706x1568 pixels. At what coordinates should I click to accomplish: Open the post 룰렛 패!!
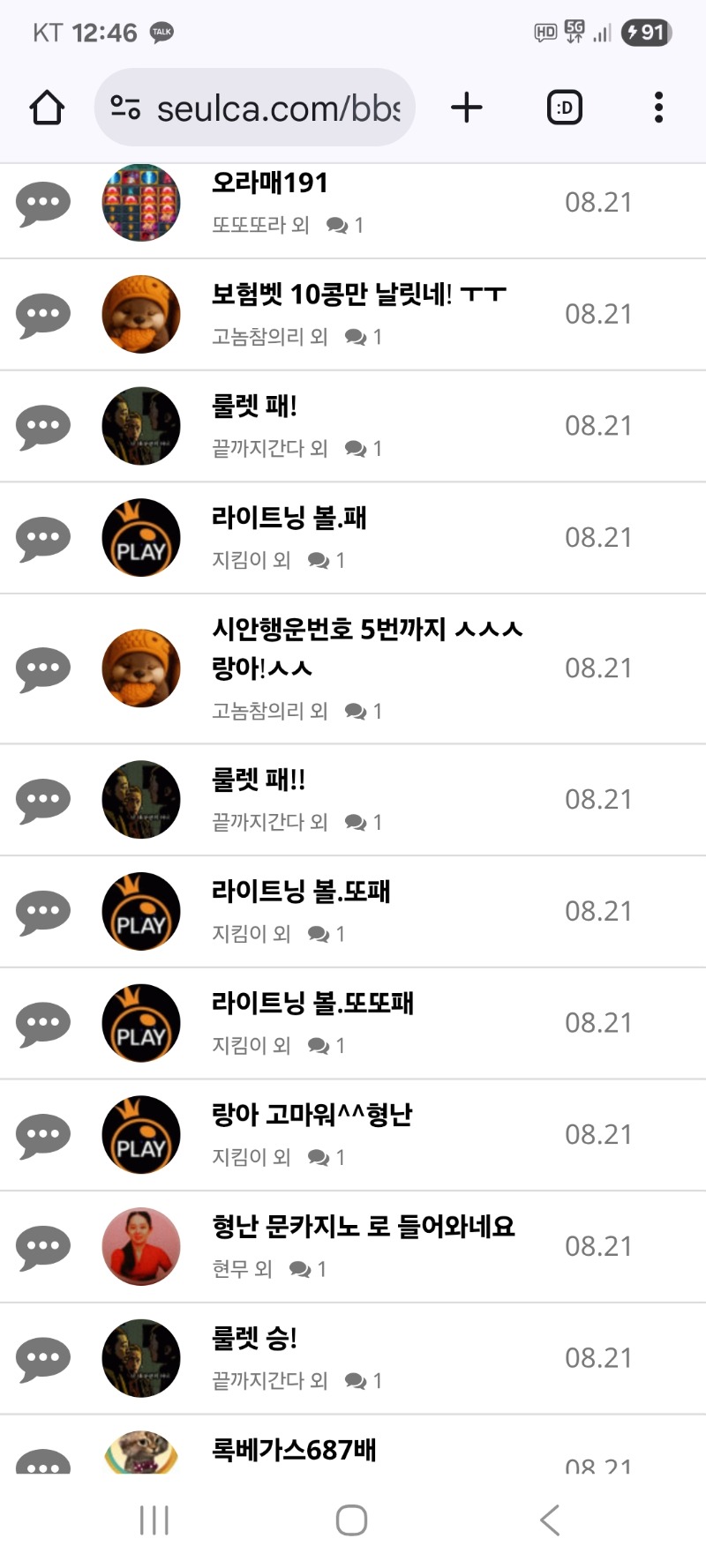tap(259, 780)
